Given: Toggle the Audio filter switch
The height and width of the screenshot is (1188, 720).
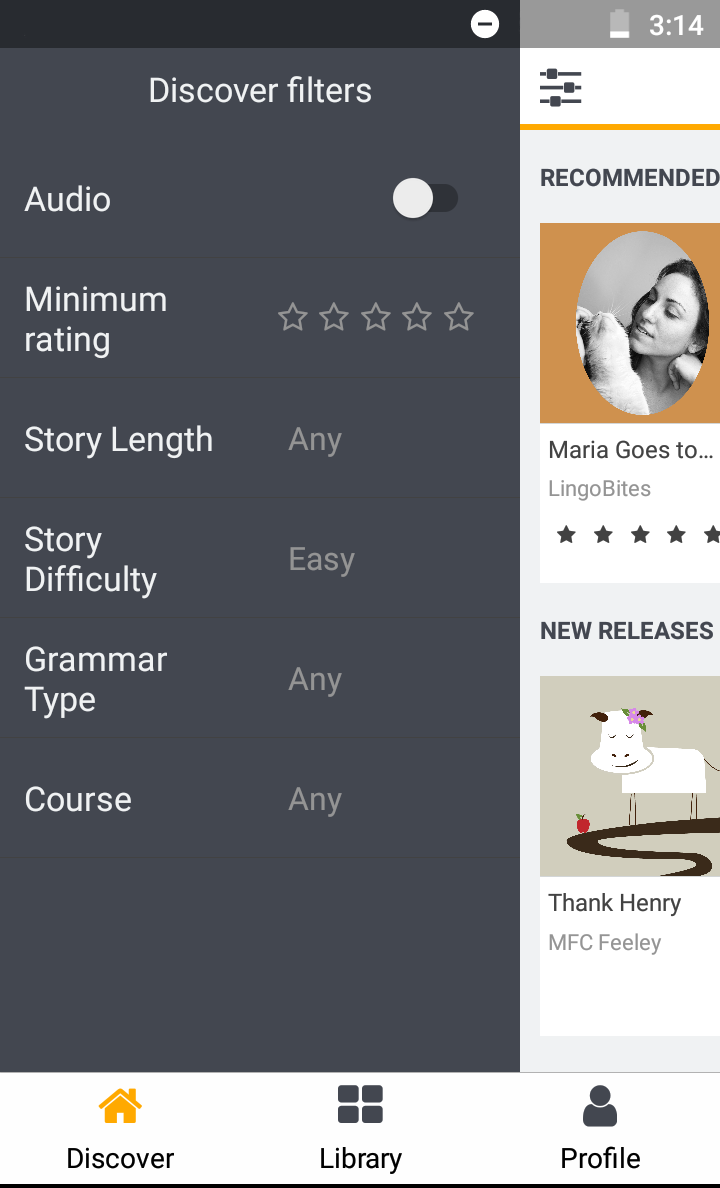Looking at the screenshot, I should [x=425, y=199].
